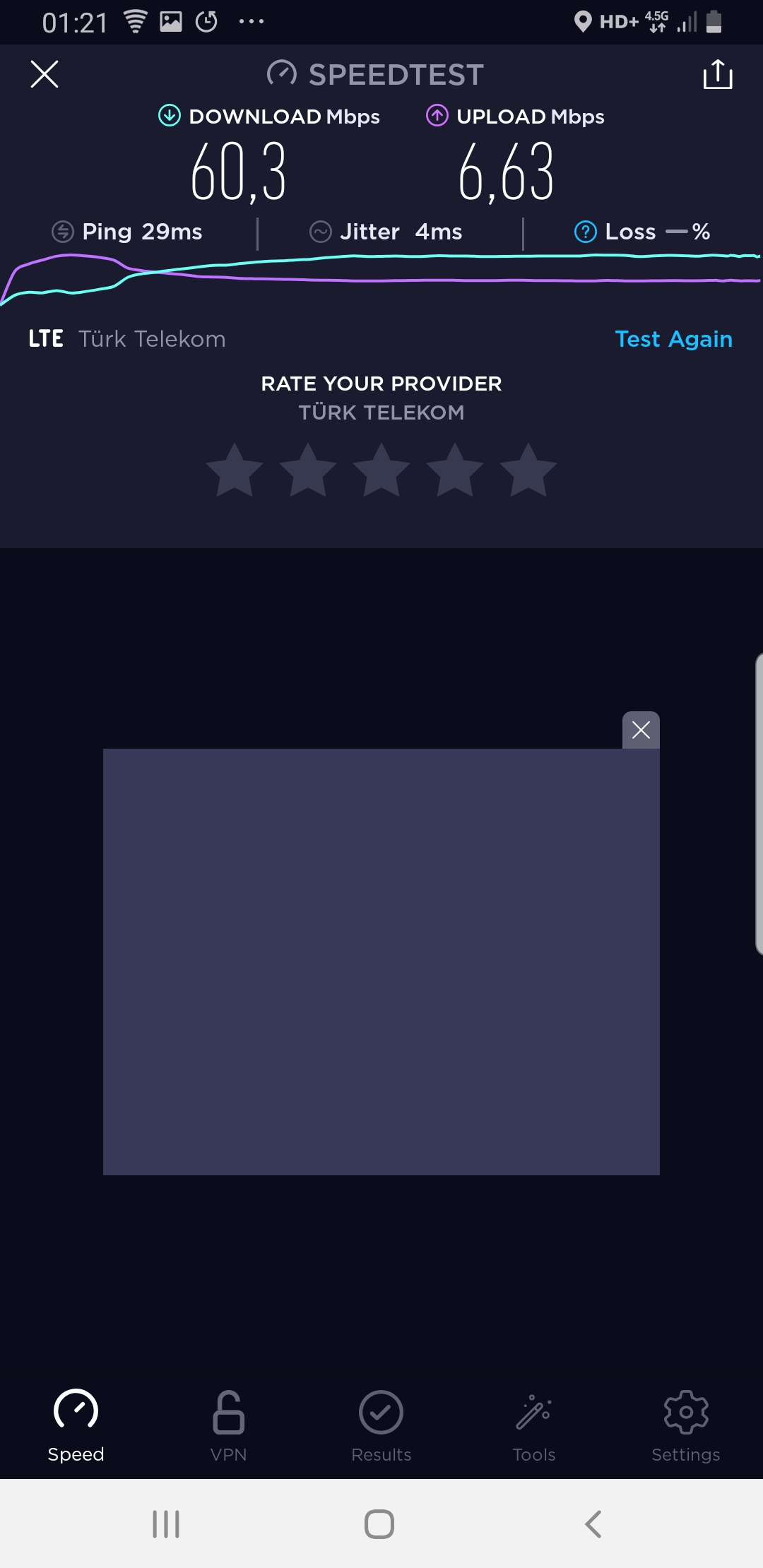The width and height of the screenshot is (763, 1568).
Task: Give Türk Telekom three stars
Action: (381, 470)
